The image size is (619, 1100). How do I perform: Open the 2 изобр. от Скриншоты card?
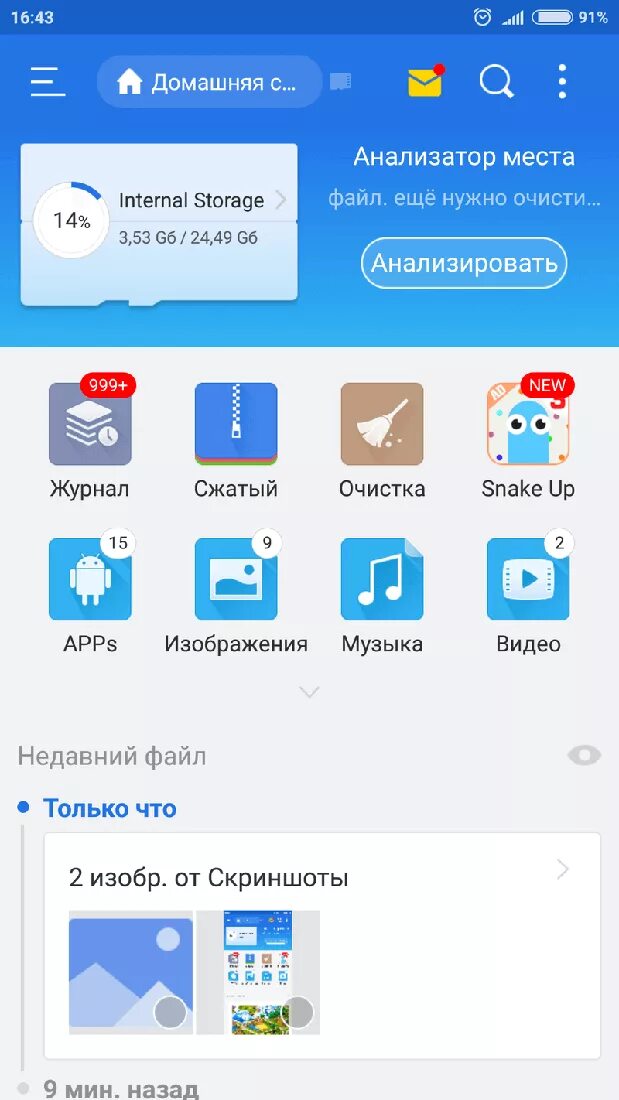[320, 877]
